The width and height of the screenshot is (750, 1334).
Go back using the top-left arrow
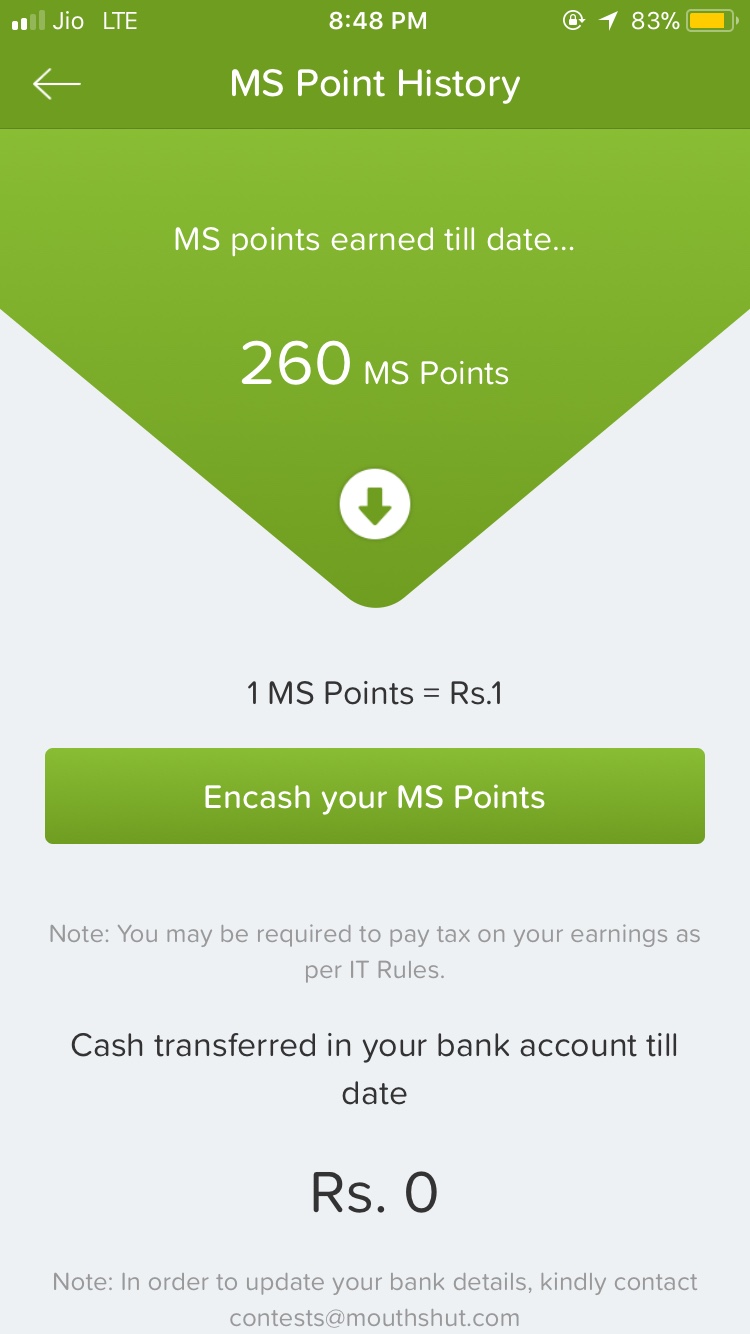coord(56,84)
